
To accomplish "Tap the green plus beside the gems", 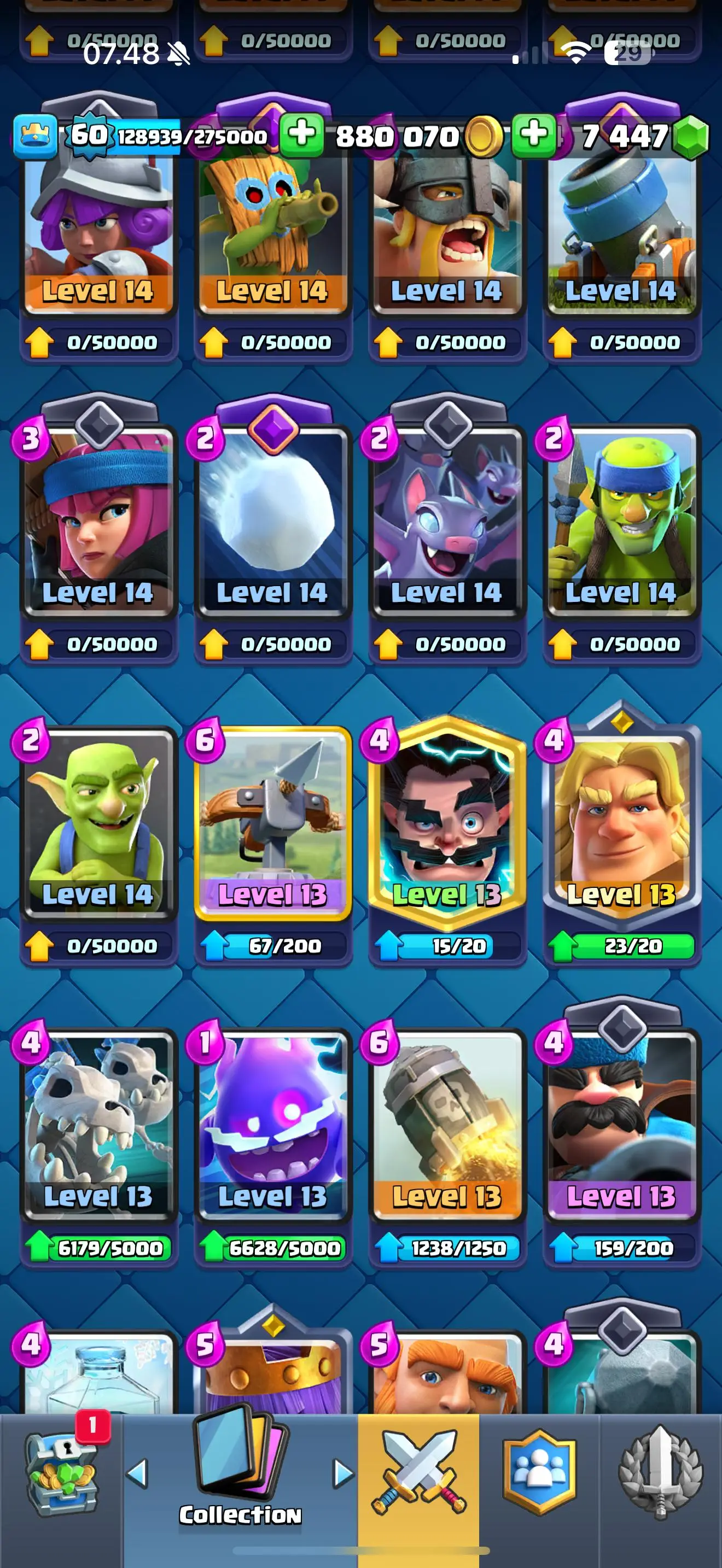I will (533, 134).
